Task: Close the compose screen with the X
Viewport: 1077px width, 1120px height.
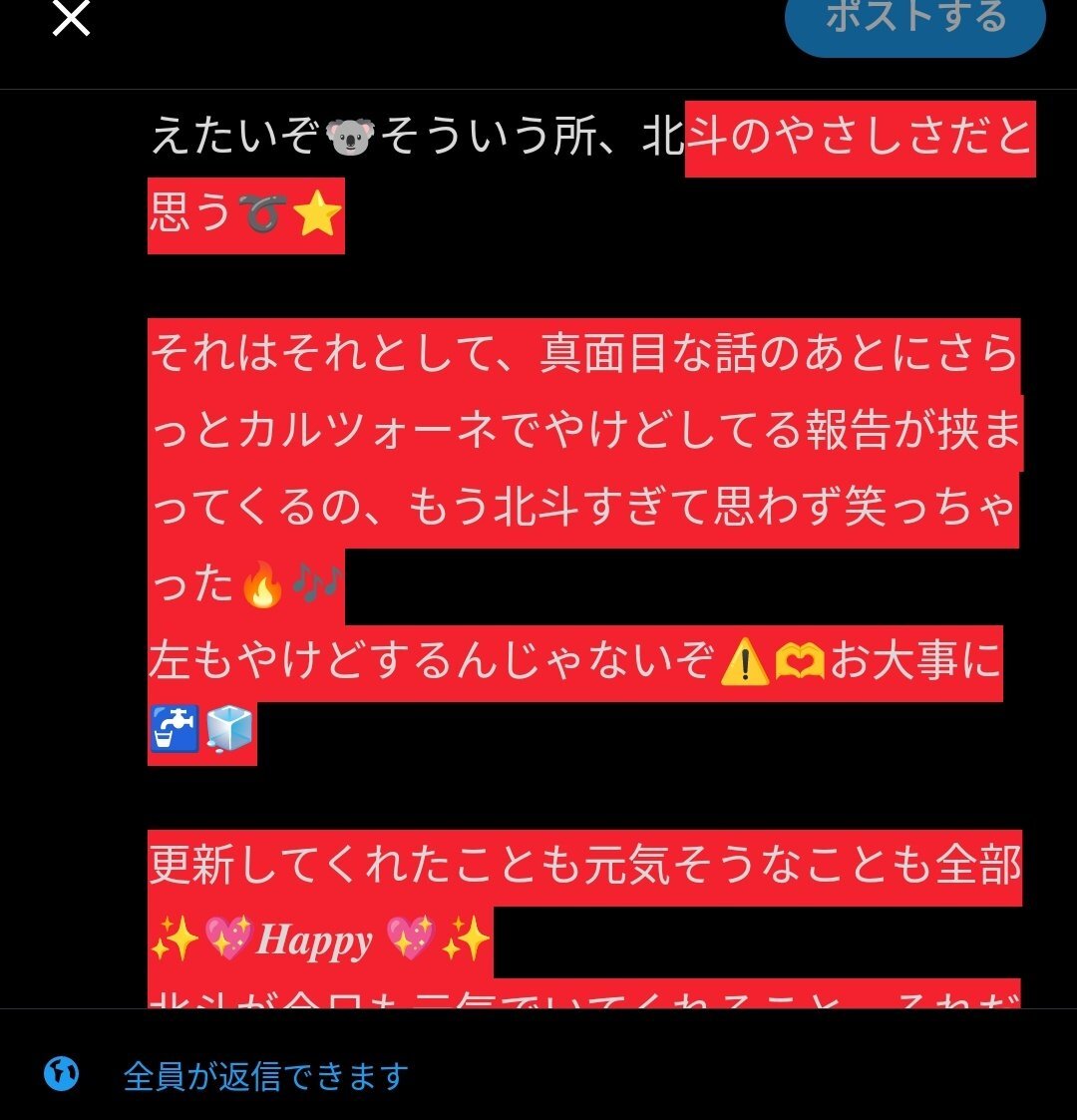Action: coord(70,20)
